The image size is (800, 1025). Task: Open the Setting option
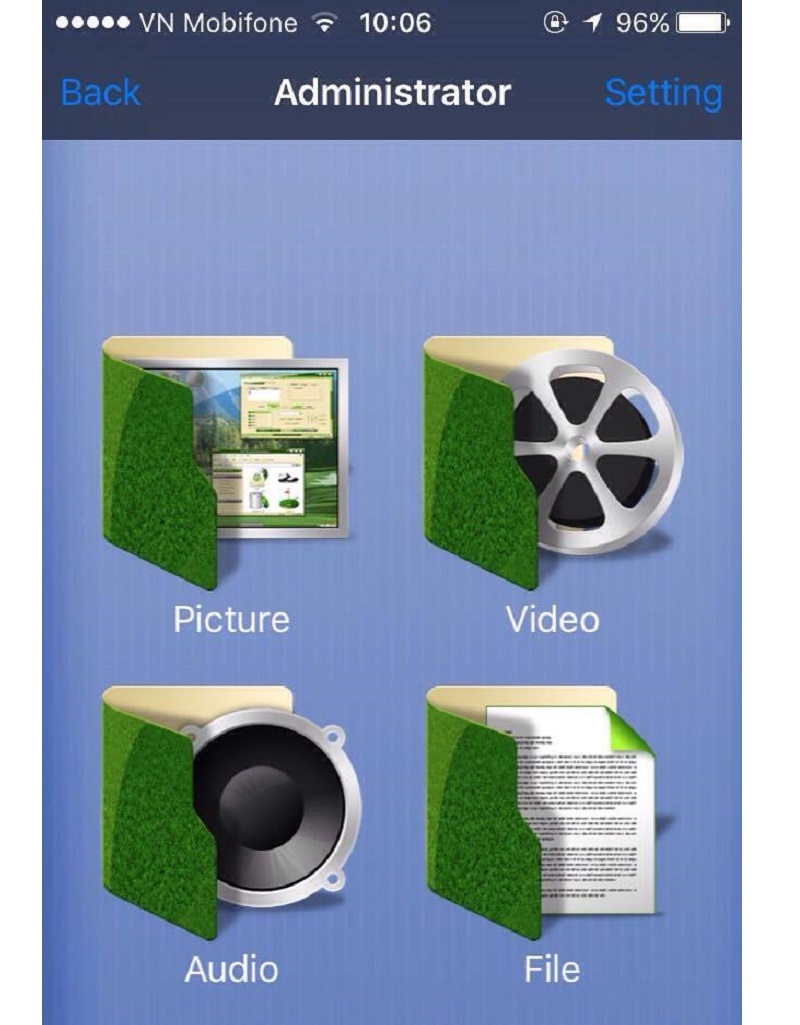pos(663,93)
